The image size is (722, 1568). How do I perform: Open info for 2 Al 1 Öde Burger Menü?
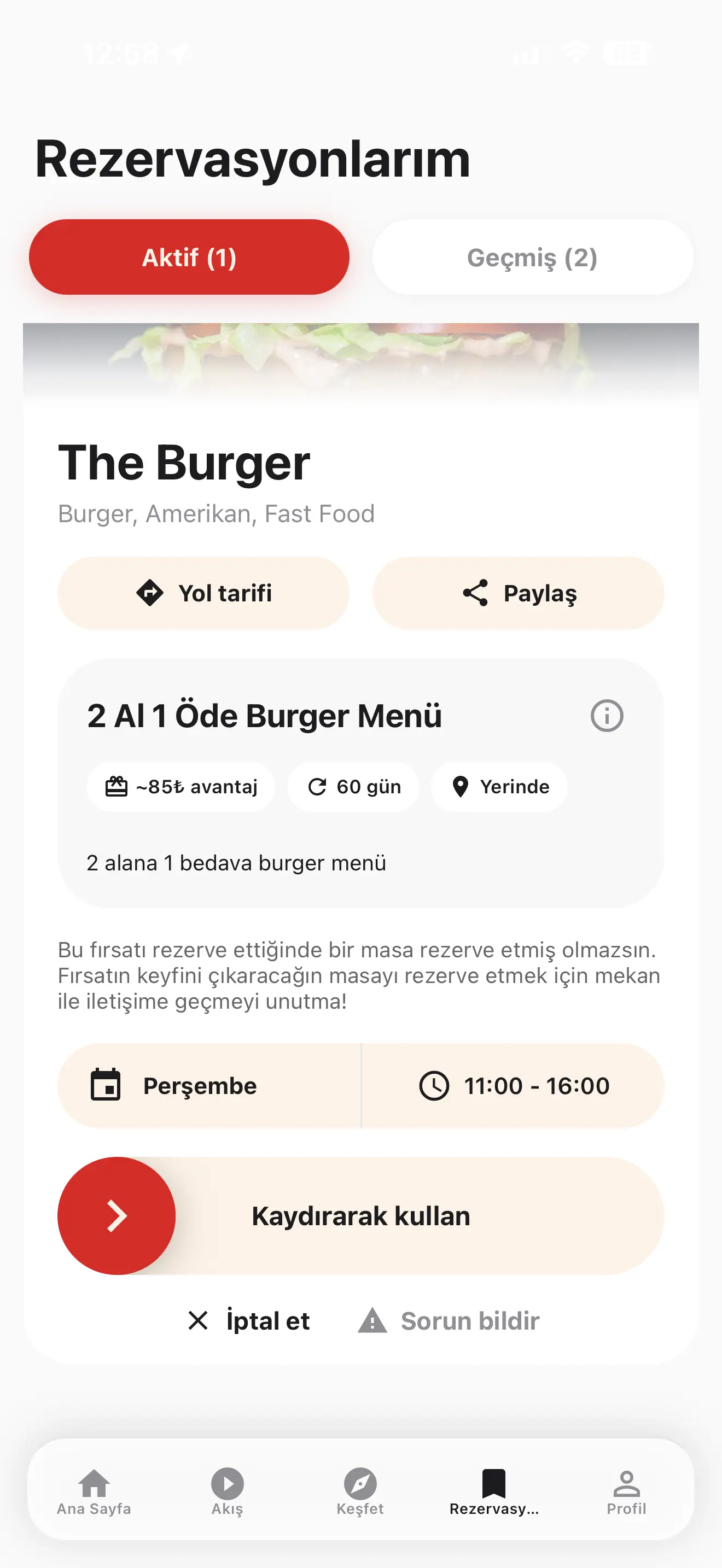(x=607, y=715)
